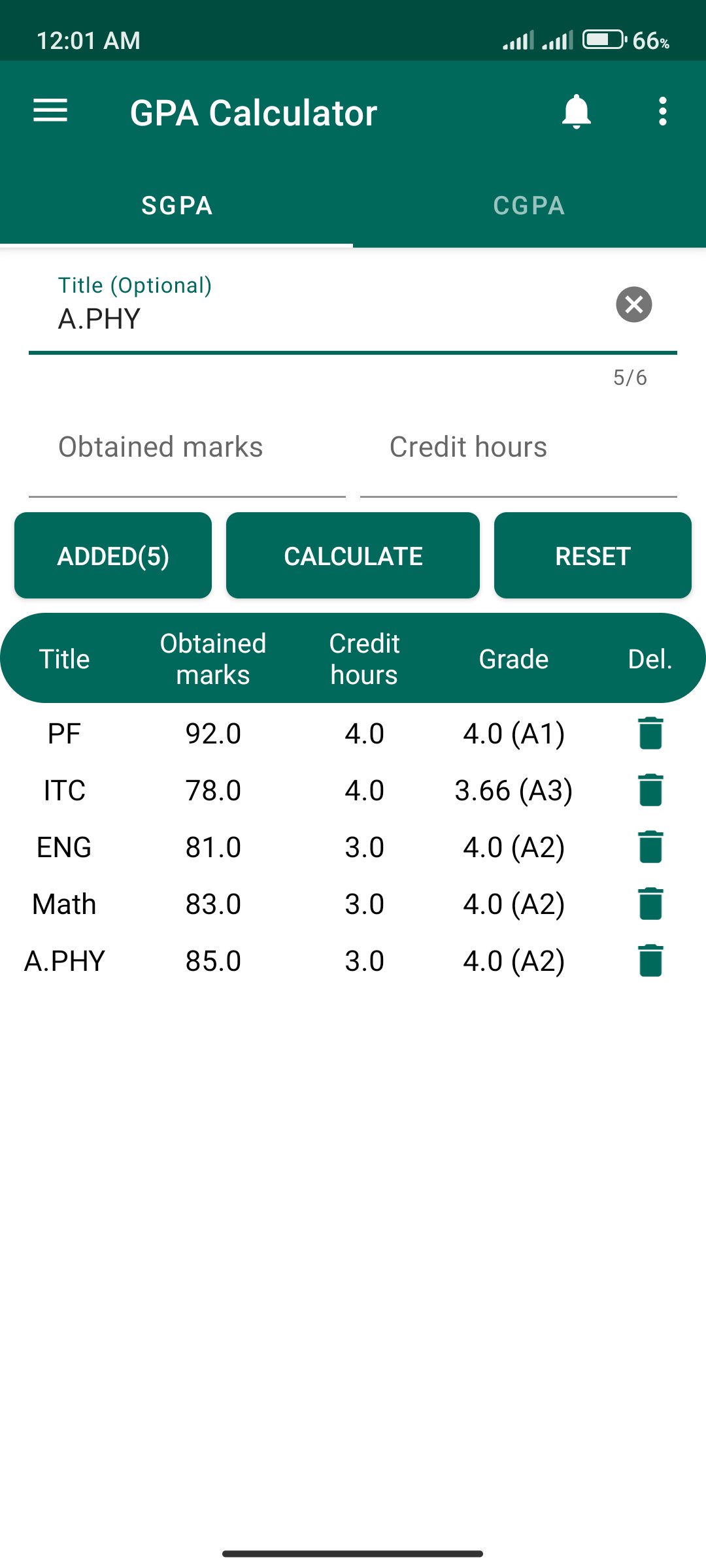Image resolution: width=706 pixels, height=1568 pixels.
Task: Tap the ADDED(5) button
Action: pyautogui.click(x=113, y=556)
